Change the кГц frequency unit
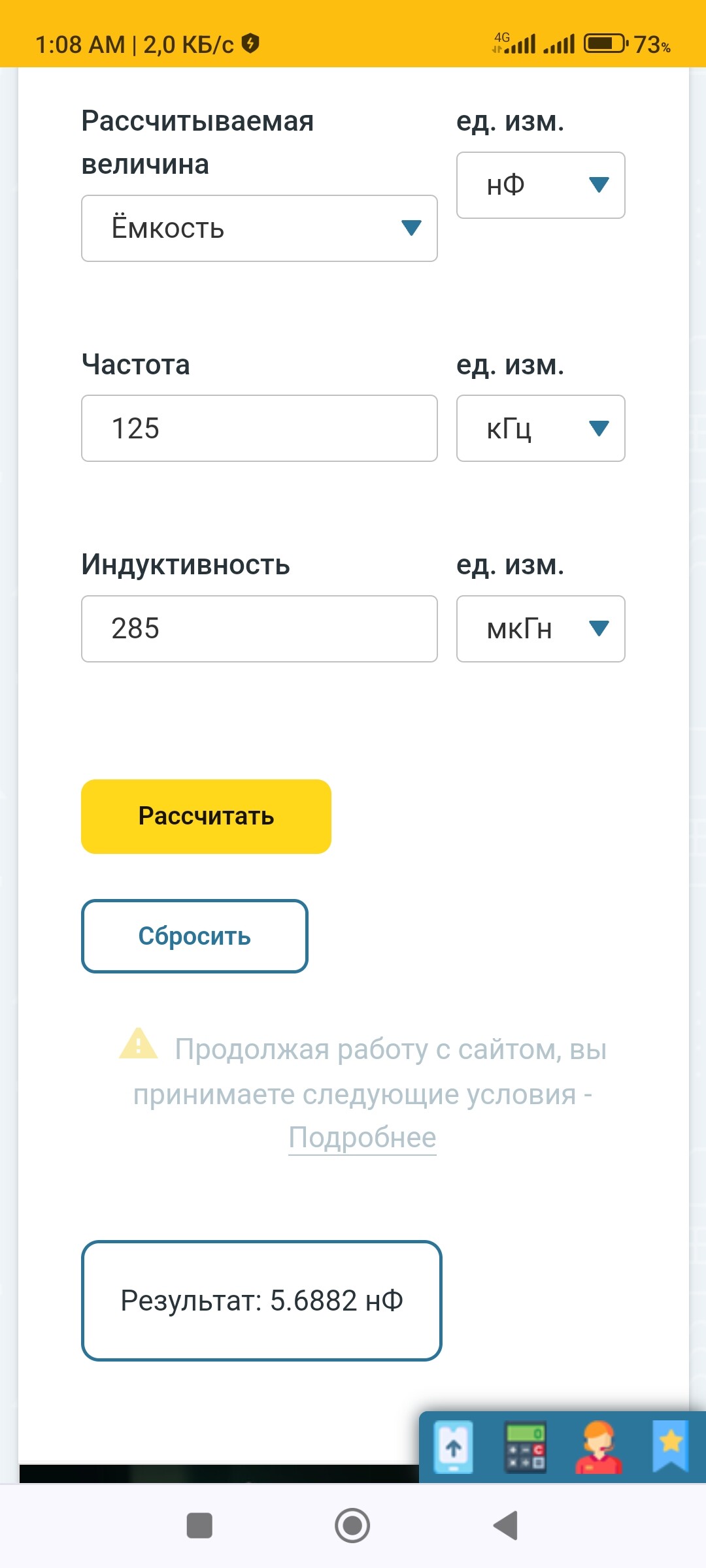This screenshot has width=706, height=1568. click(x=540, y=429)
